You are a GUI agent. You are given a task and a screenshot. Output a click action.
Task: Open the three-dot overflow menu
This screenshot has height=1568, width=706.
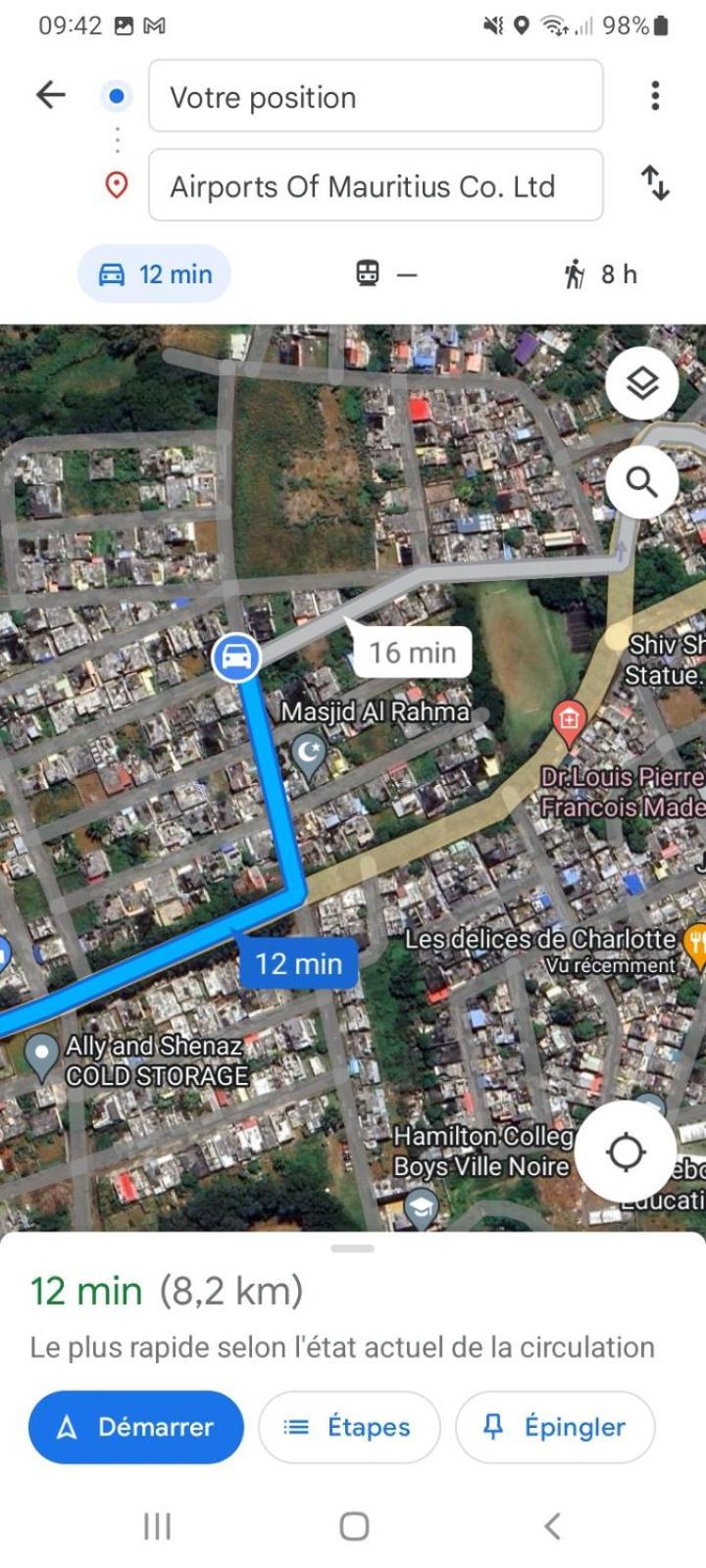click(655, 95)
